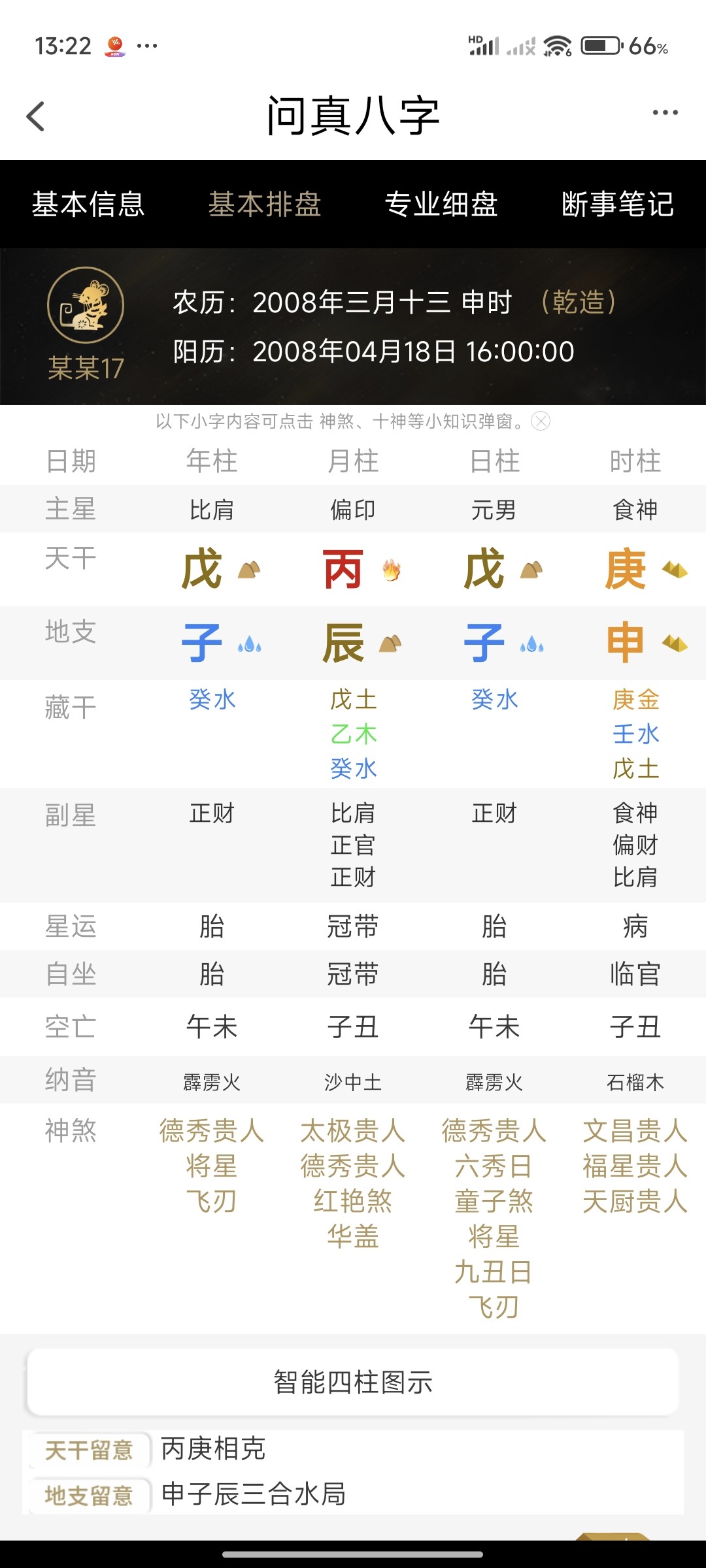This screenshot has width=706, height=1568.
Task: Tap 偏印 to see its explanation
Action: (353, 510)
